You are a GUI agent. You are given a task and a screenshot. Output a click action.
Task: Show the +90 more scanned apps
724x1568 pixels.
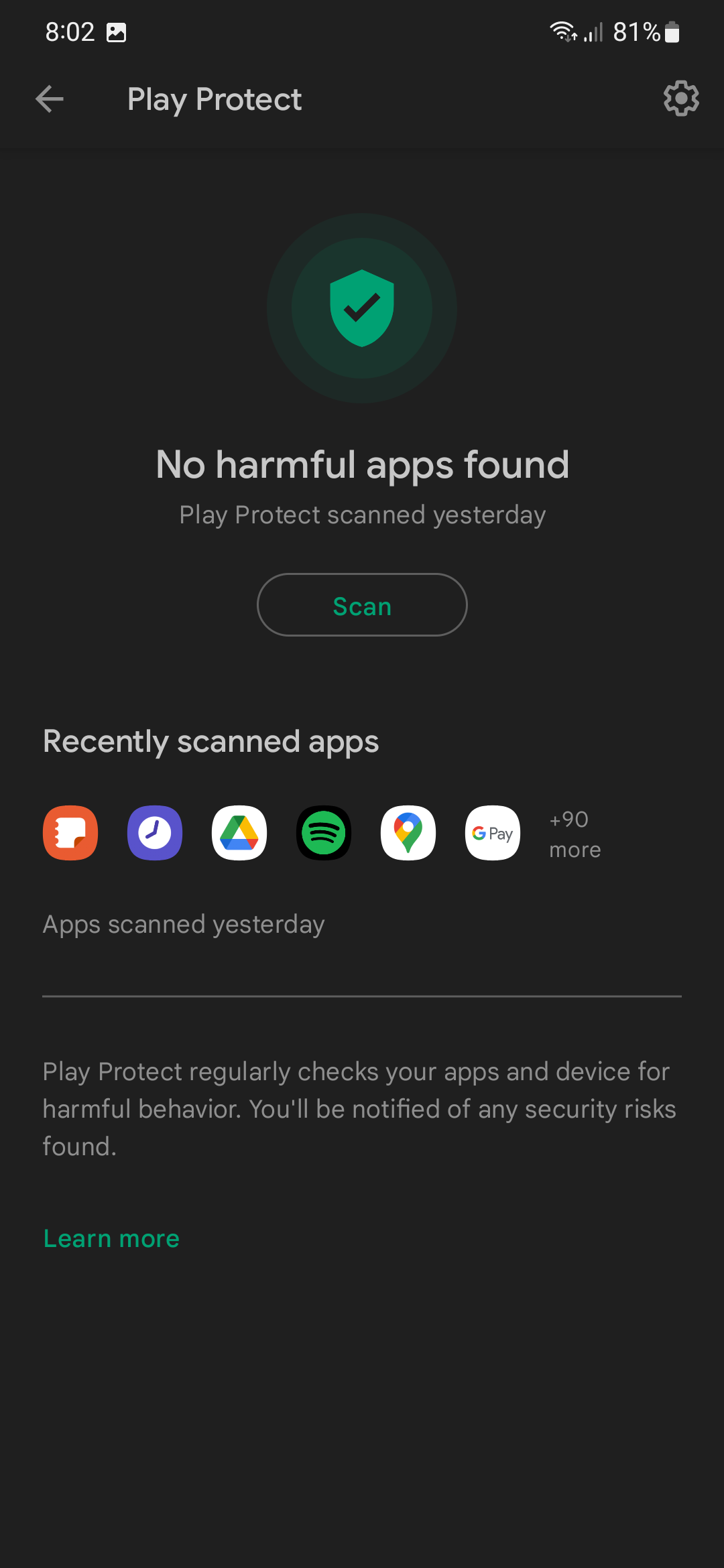575,834
